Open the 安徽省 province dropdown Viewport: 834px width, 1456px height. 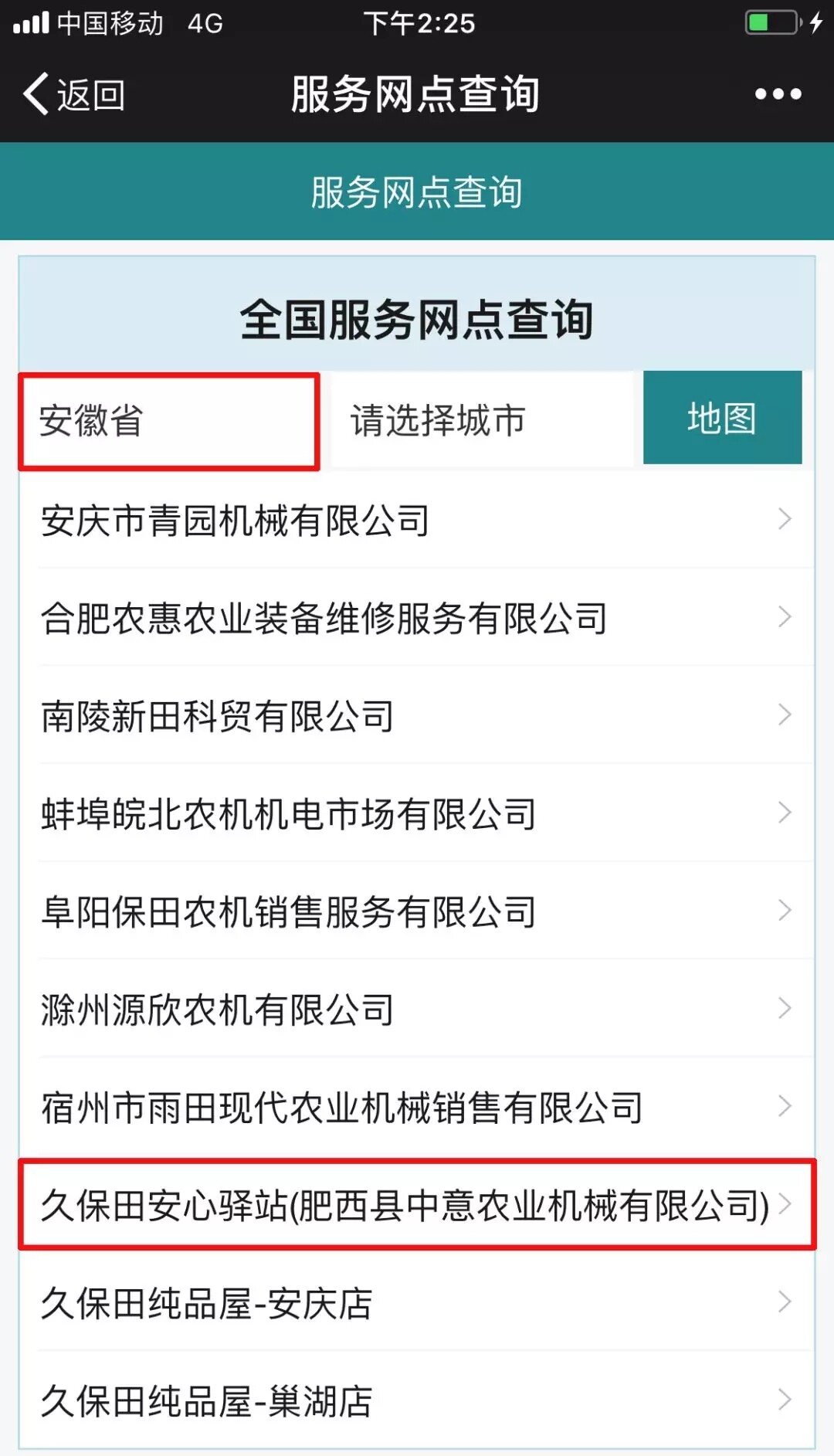coord(169,421)
